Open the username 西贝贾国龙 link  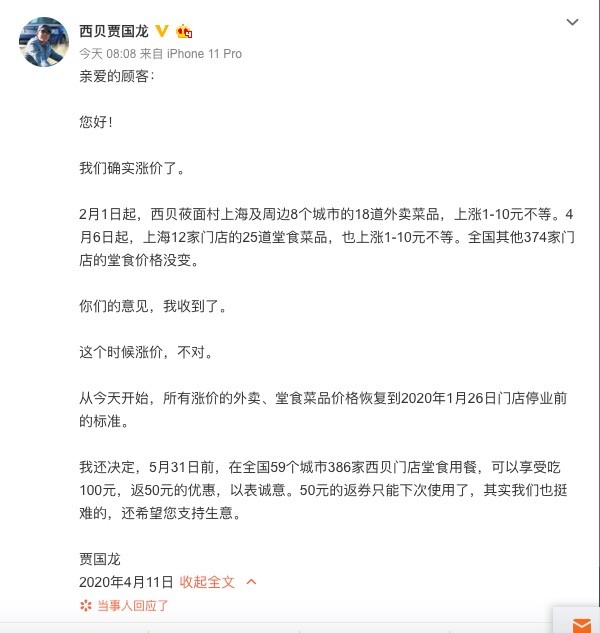(114, 31)
